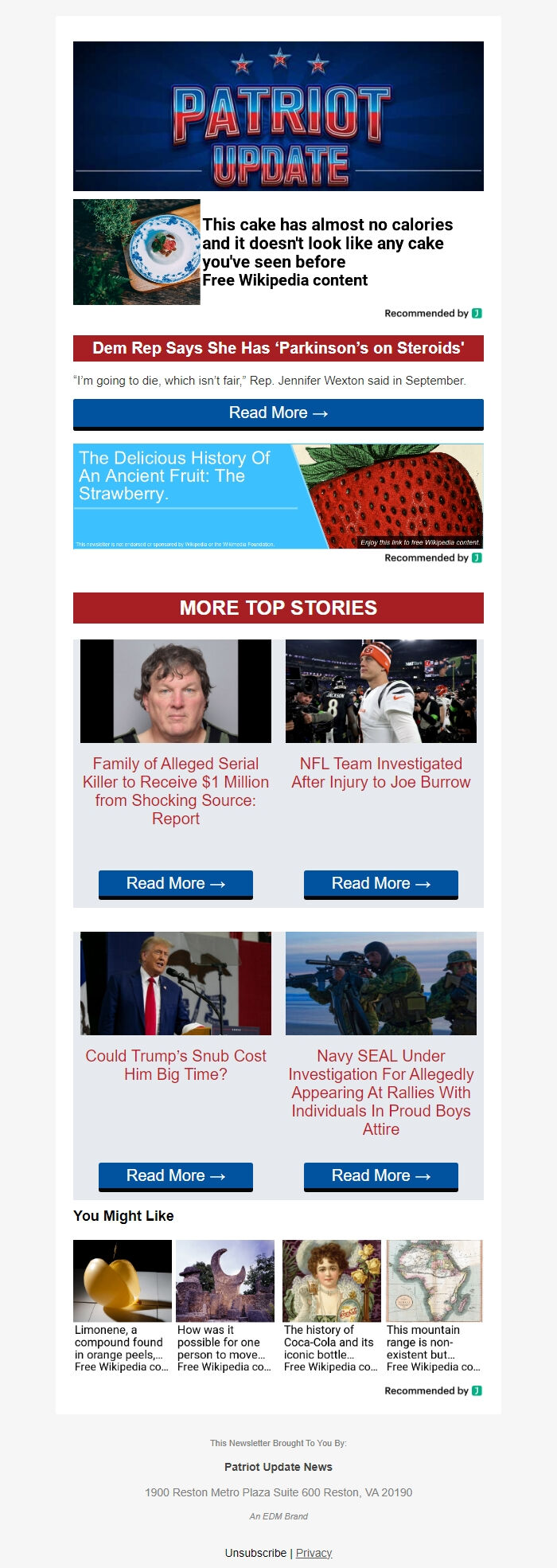The image size is (557, 1568).
Task: Unsubscribe from this newsletter
Action: pyautogui.click(x=255, y=1553)
